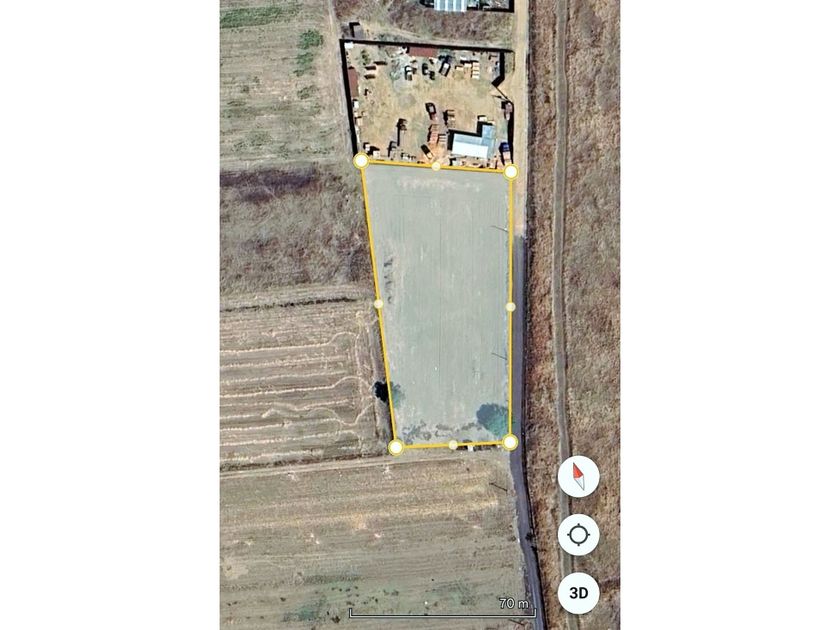Switch to 3D view
The width and height of the screenshot is (840, 630).
pyautogui.click(x=578, y=593)
